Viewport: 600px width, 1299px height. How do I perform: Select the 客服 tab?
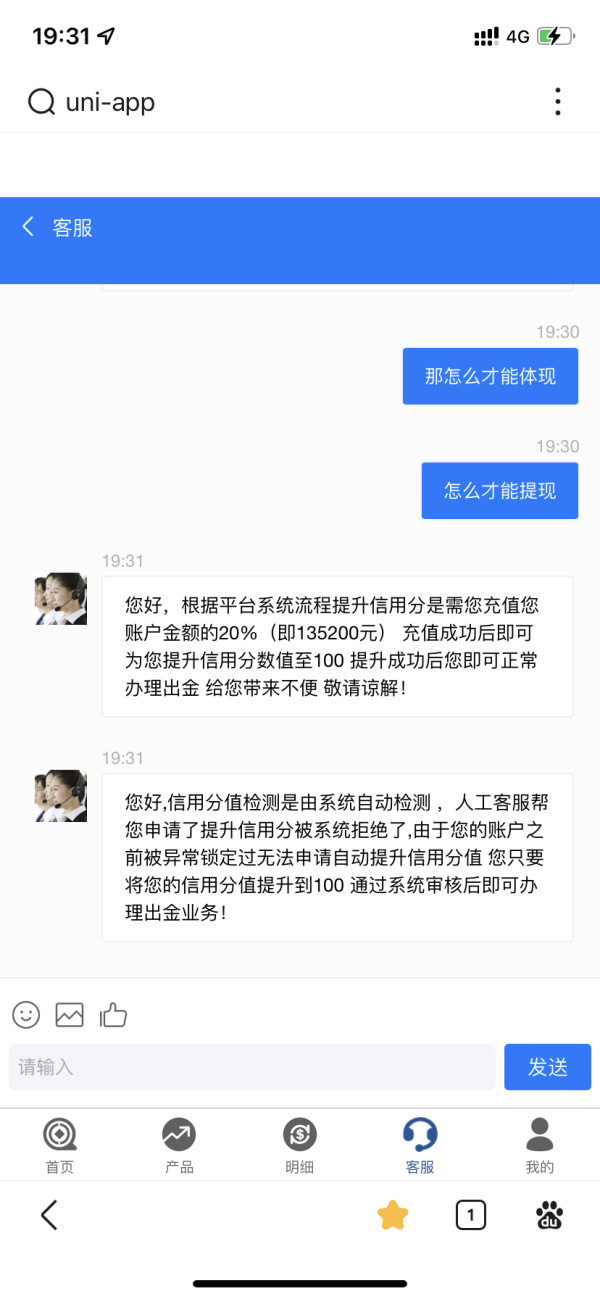420,1146
